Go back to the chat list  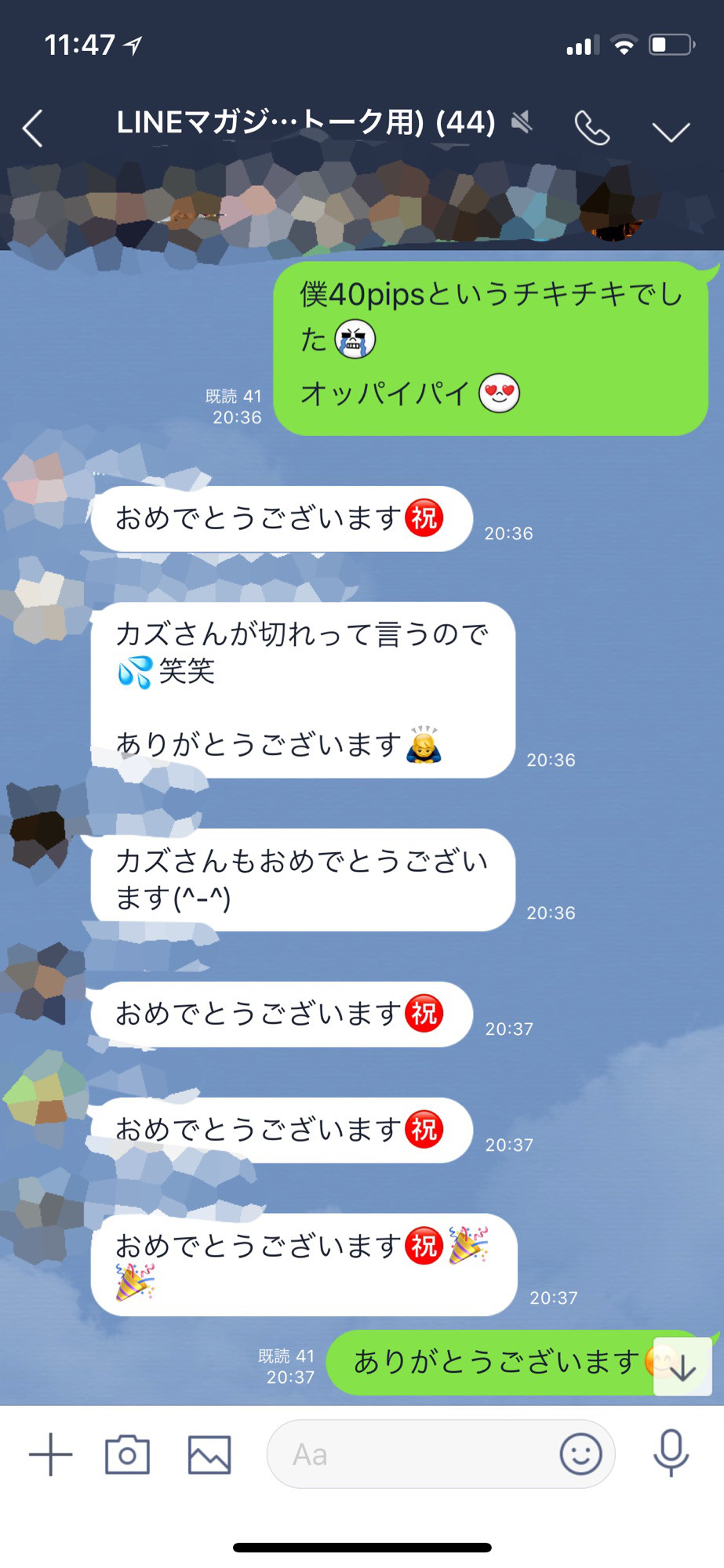coord(33,128)
